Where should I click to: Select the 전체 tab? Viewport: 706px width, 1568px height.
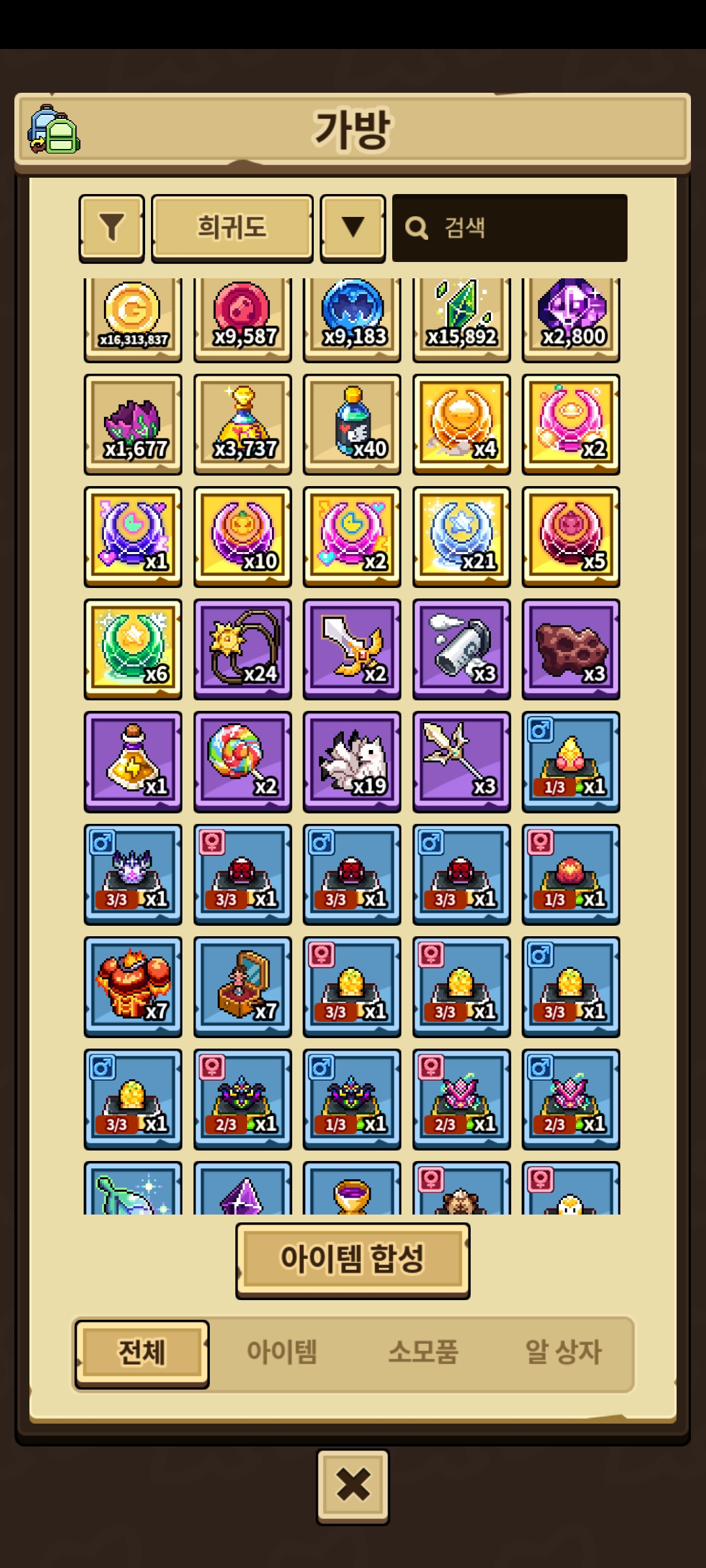[142, 1352]
